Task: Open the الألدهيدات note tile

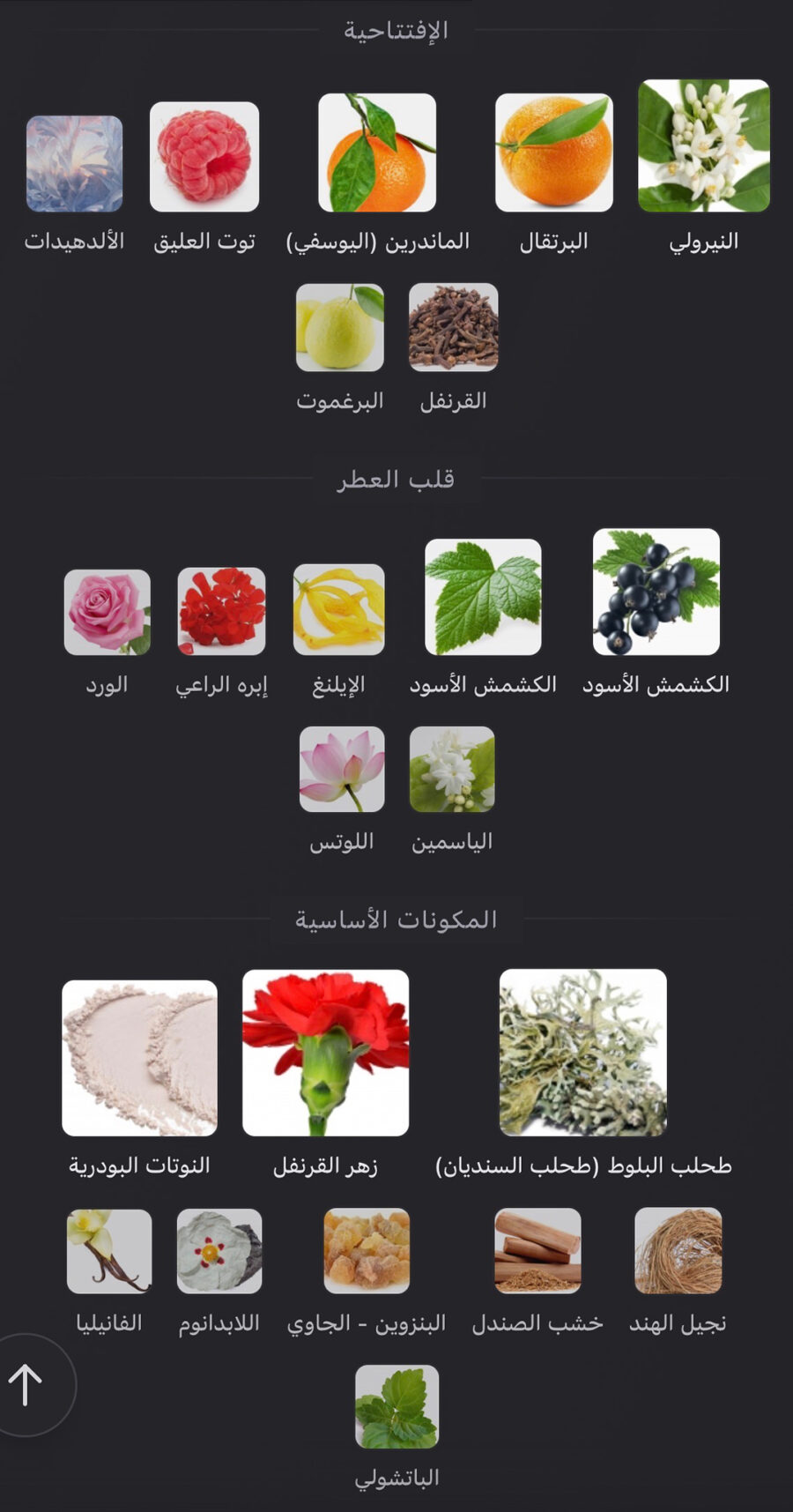Action: point(74,164)
